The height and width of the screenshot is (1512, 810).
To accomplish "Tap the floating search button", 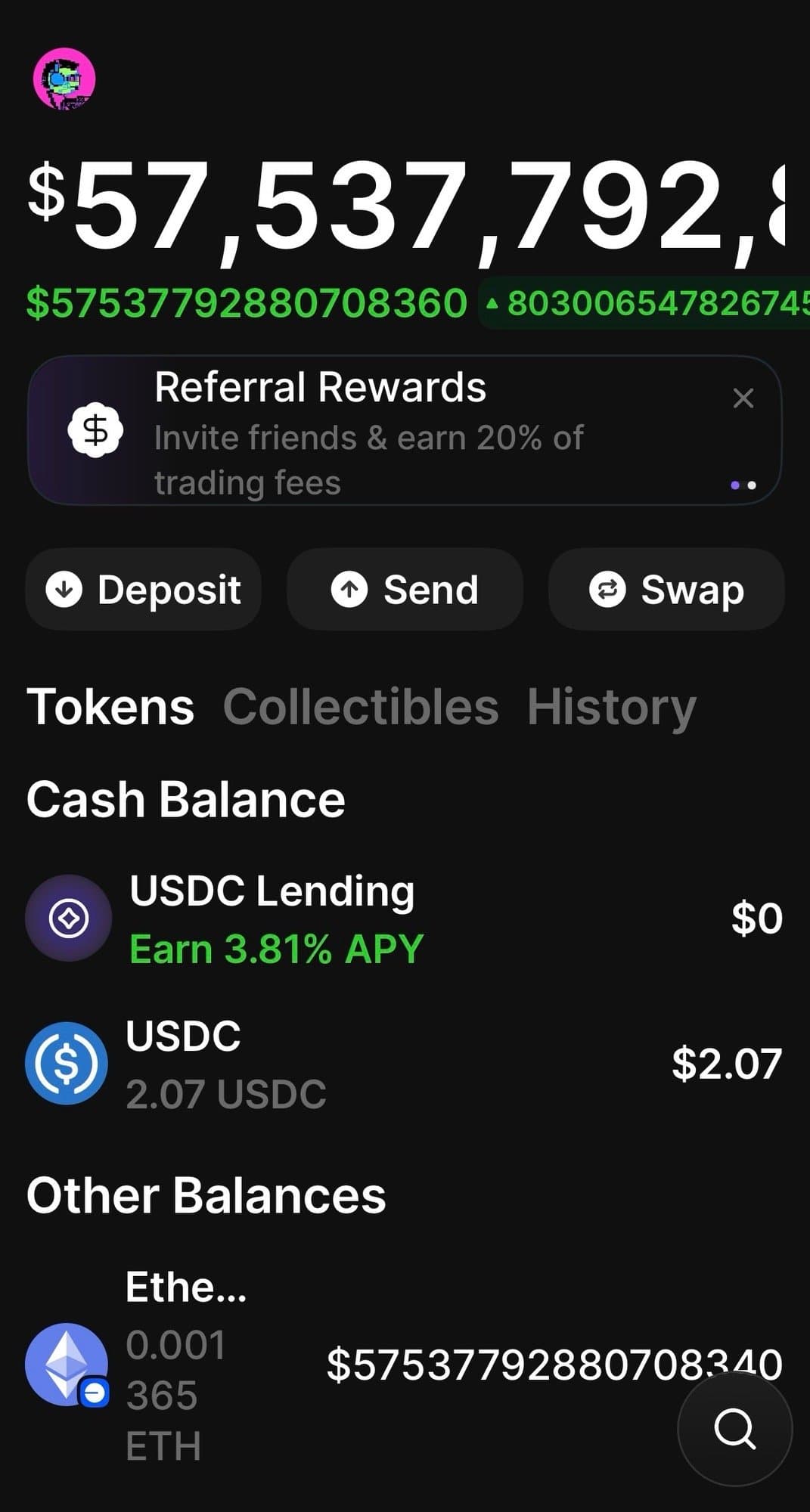I will (734, 1429).
